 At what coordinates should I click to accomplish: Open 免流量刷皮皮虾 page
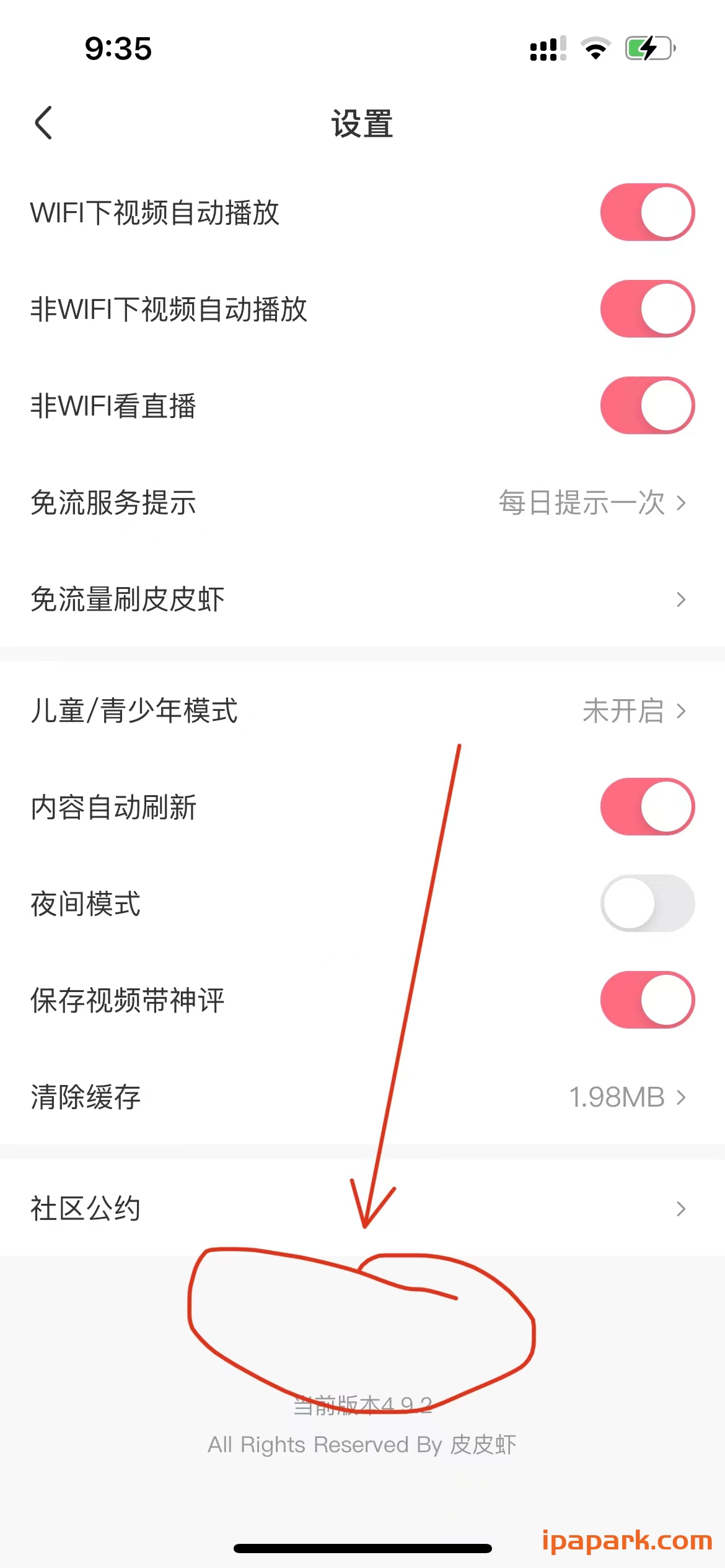[x=362, y=599]
